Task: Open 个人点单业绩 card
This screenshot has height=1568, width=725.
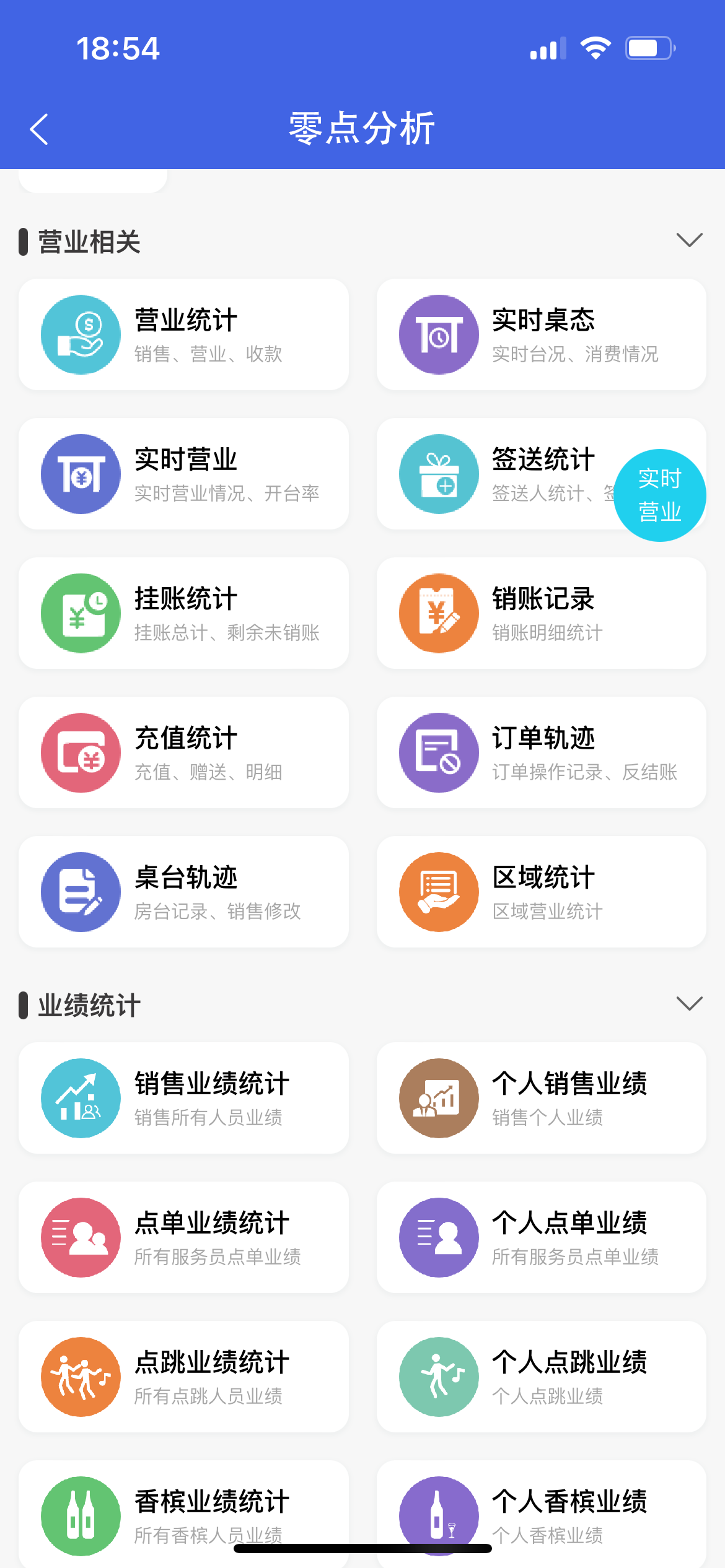Action: (542, 1237)
